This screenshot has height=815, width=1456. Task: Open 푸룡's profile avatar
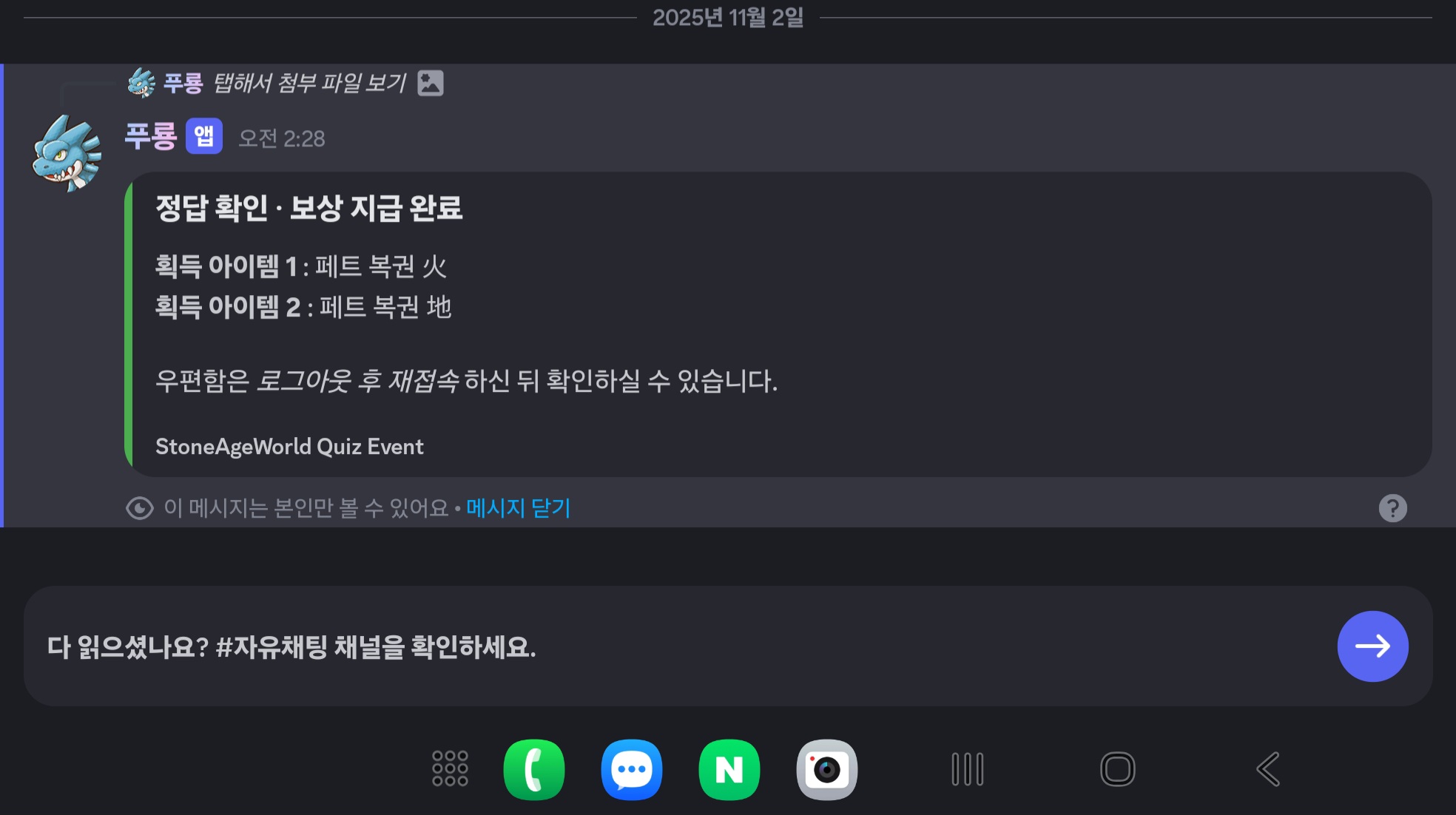pos(67,154)
